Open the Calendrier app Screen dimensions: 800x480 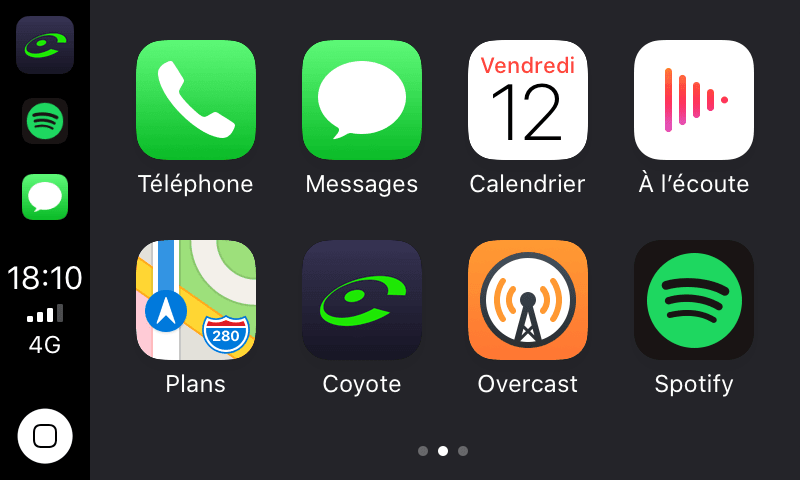coord(528,100)
